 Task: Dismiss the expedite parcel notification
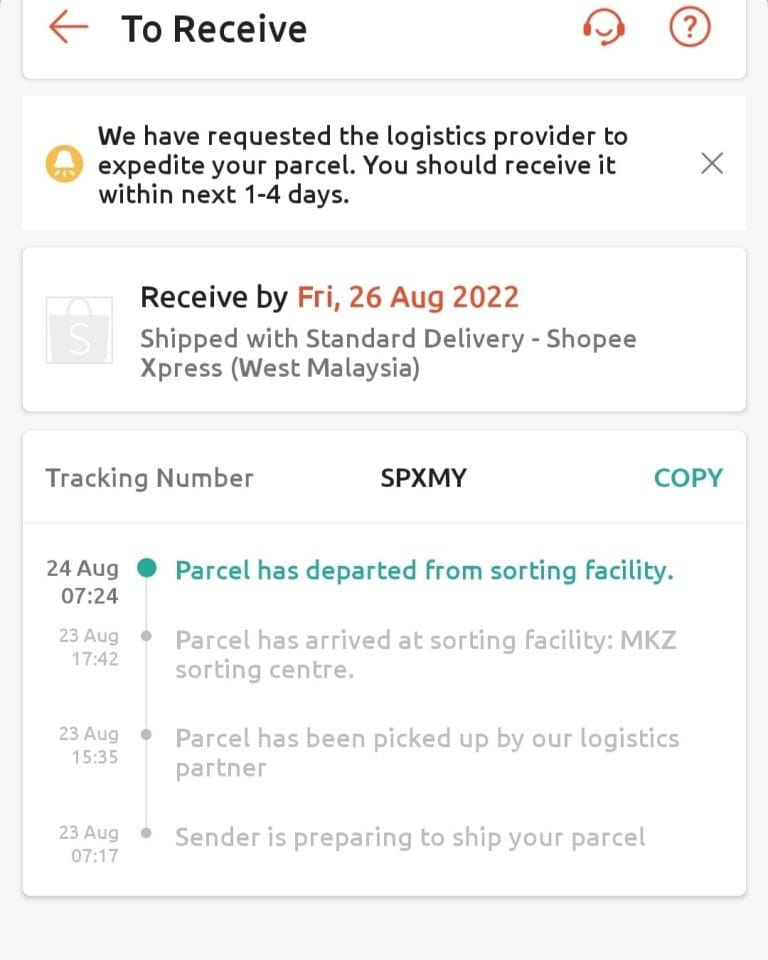[712, 162]
